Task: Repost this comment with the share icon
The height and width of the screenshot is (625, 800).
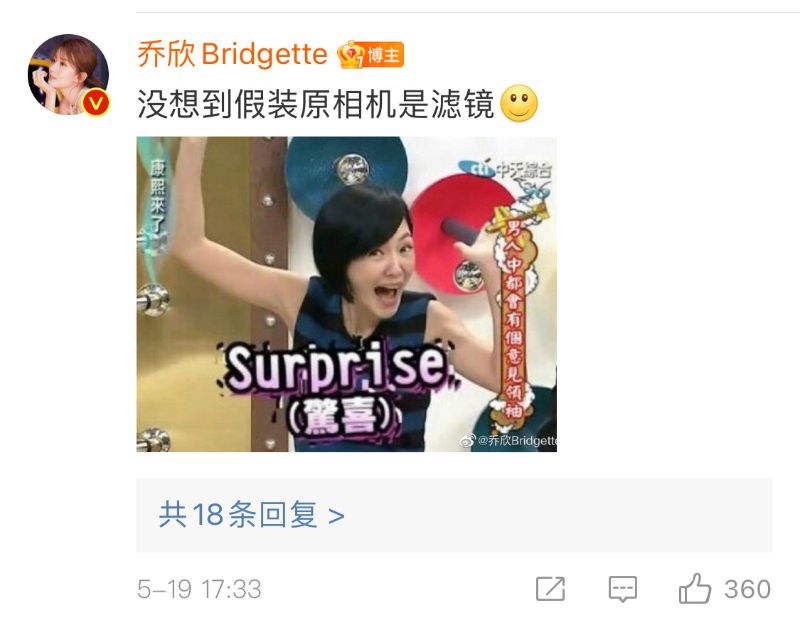Action: coord(550,589)
